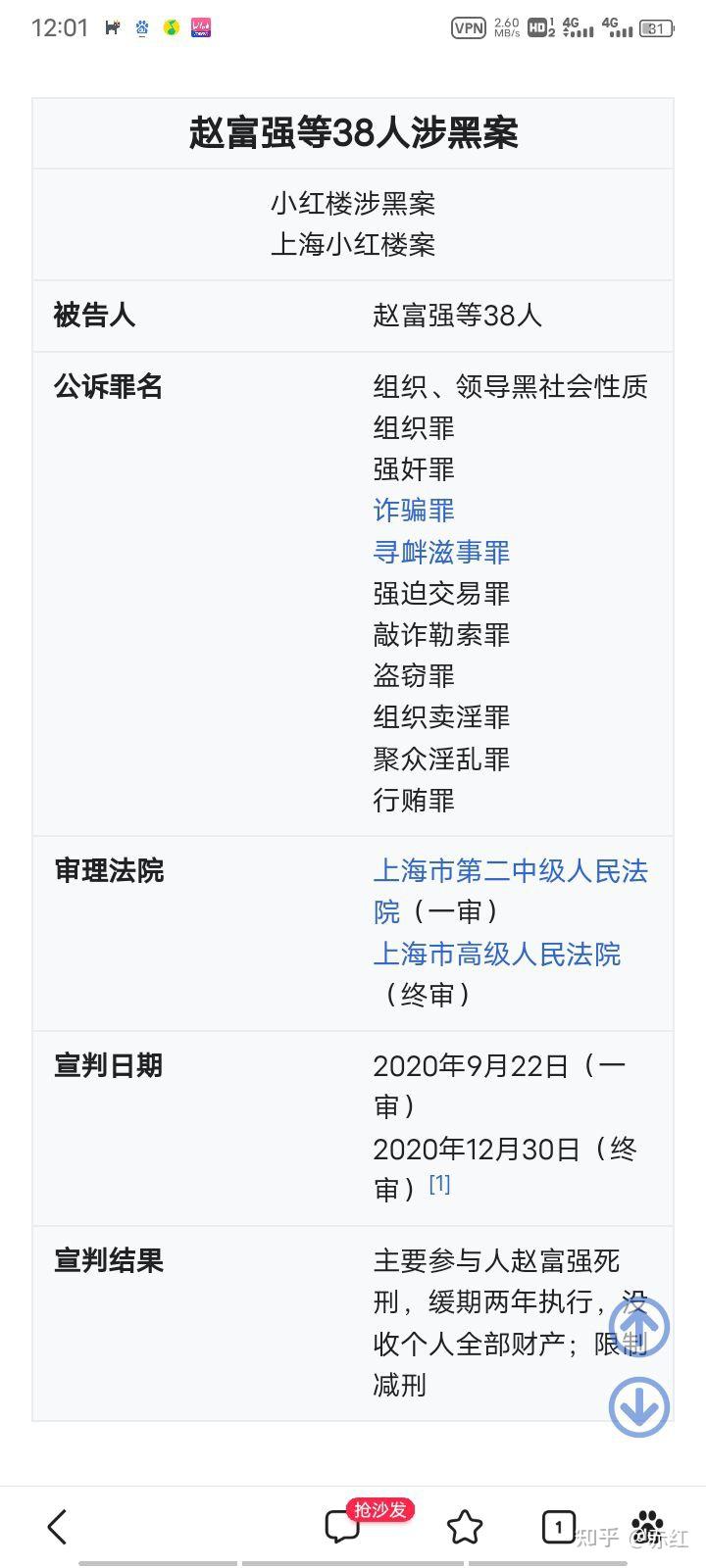Open 上海市第二中级人民法院 link
Screen dimensions: 706x1568
pos(510,891)
